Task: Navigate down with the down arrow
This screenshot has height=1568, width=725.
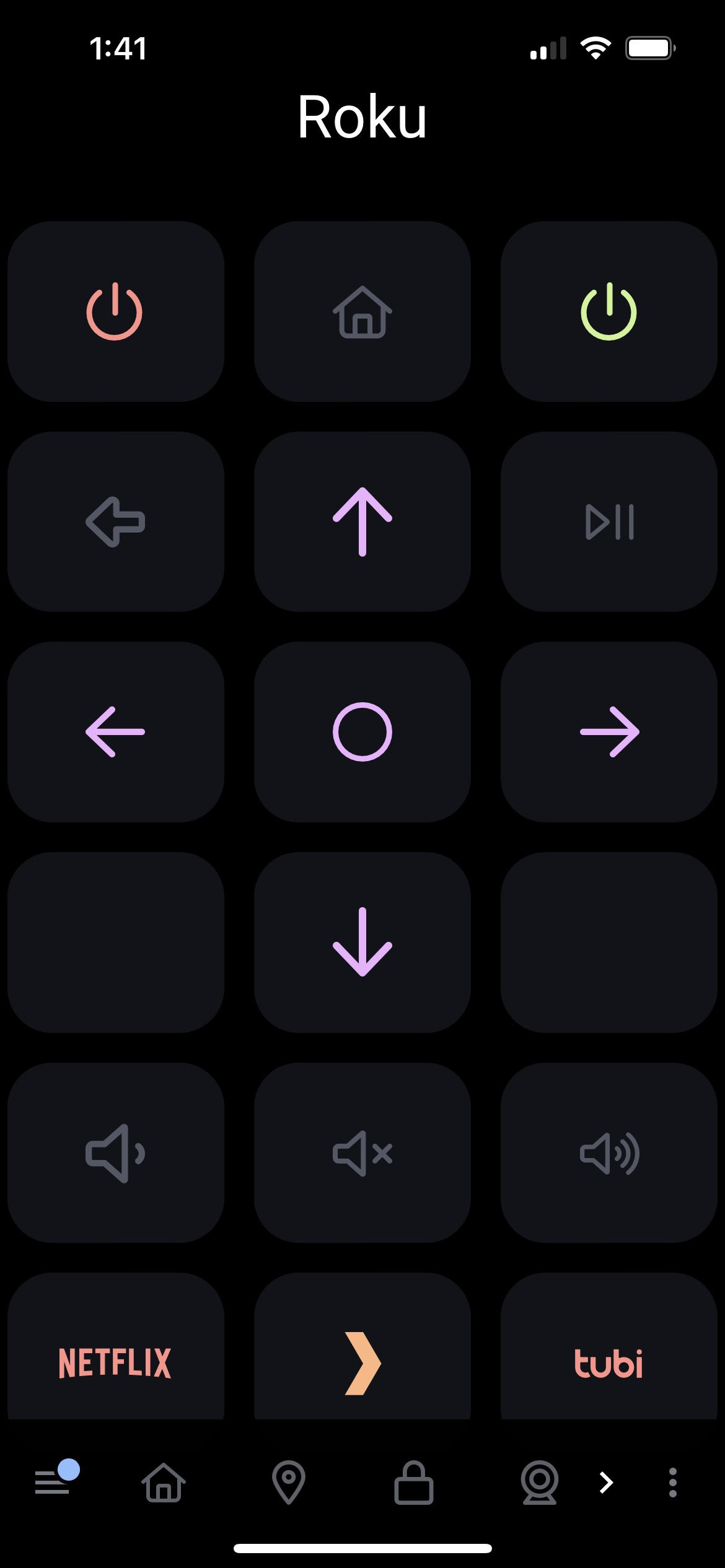Action: [x=362, y=942]
